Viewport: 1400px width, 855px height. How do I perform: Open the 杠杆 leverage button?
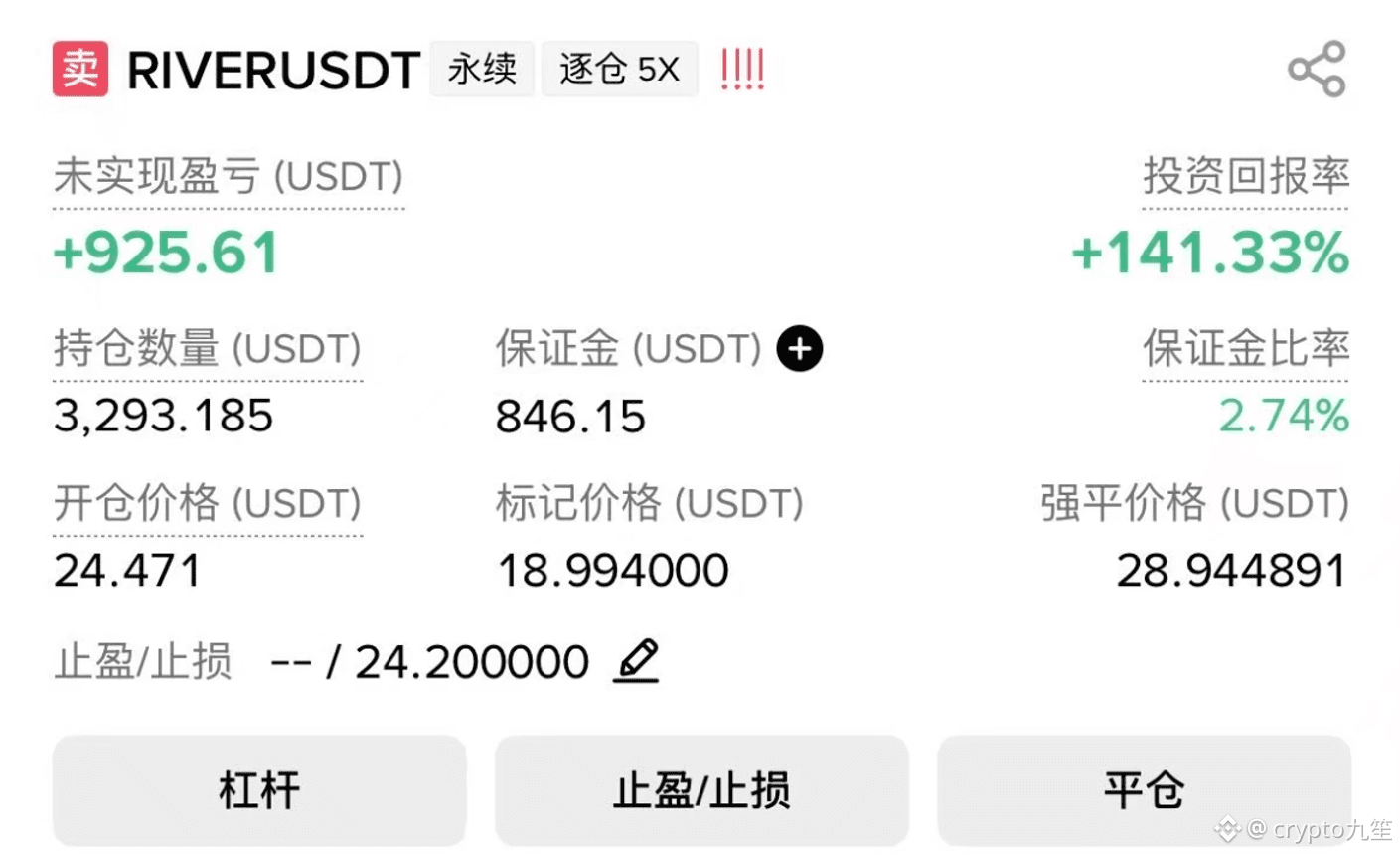tap(259, 790)
